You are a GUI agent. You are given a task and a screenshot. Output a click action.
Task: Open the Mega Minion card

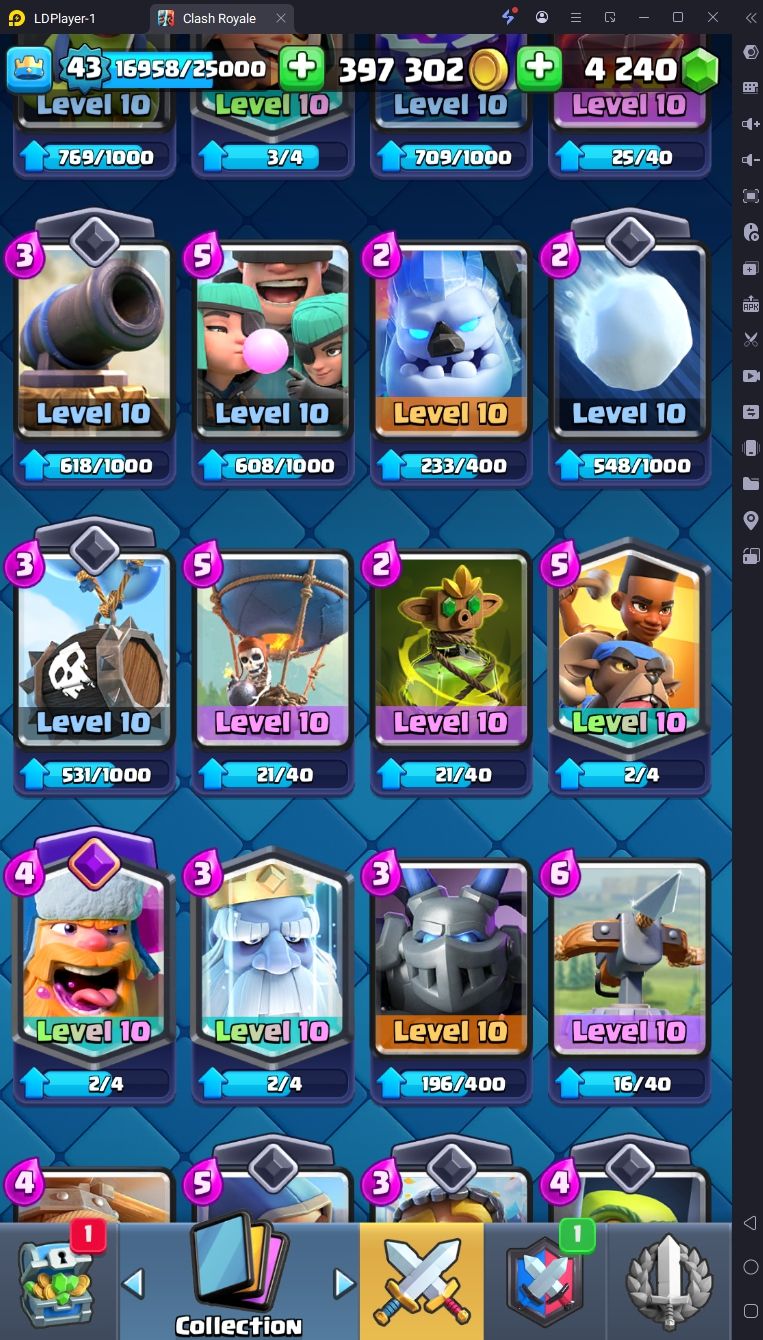pos(450,958)
